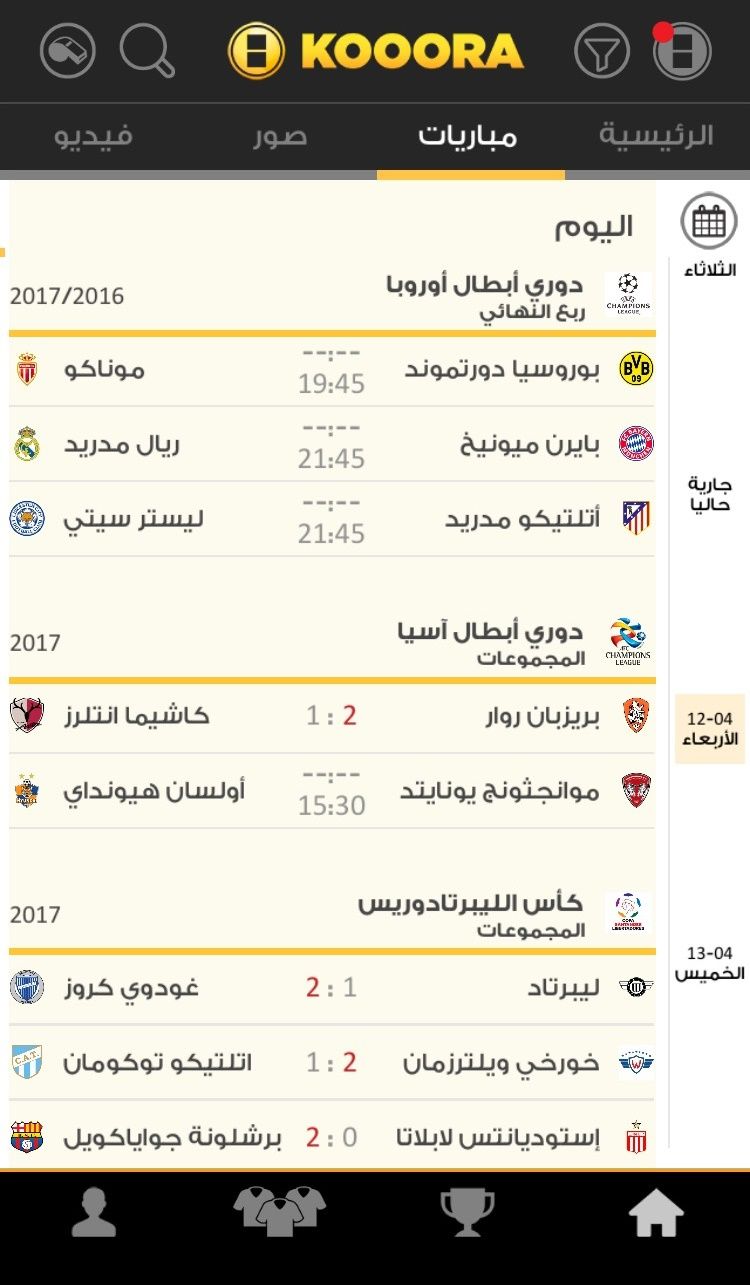The height and width of the screenshot is (1285, 750).
Task: Open the search magnifier
Action: pyautogui.click(x=147, y=50)
